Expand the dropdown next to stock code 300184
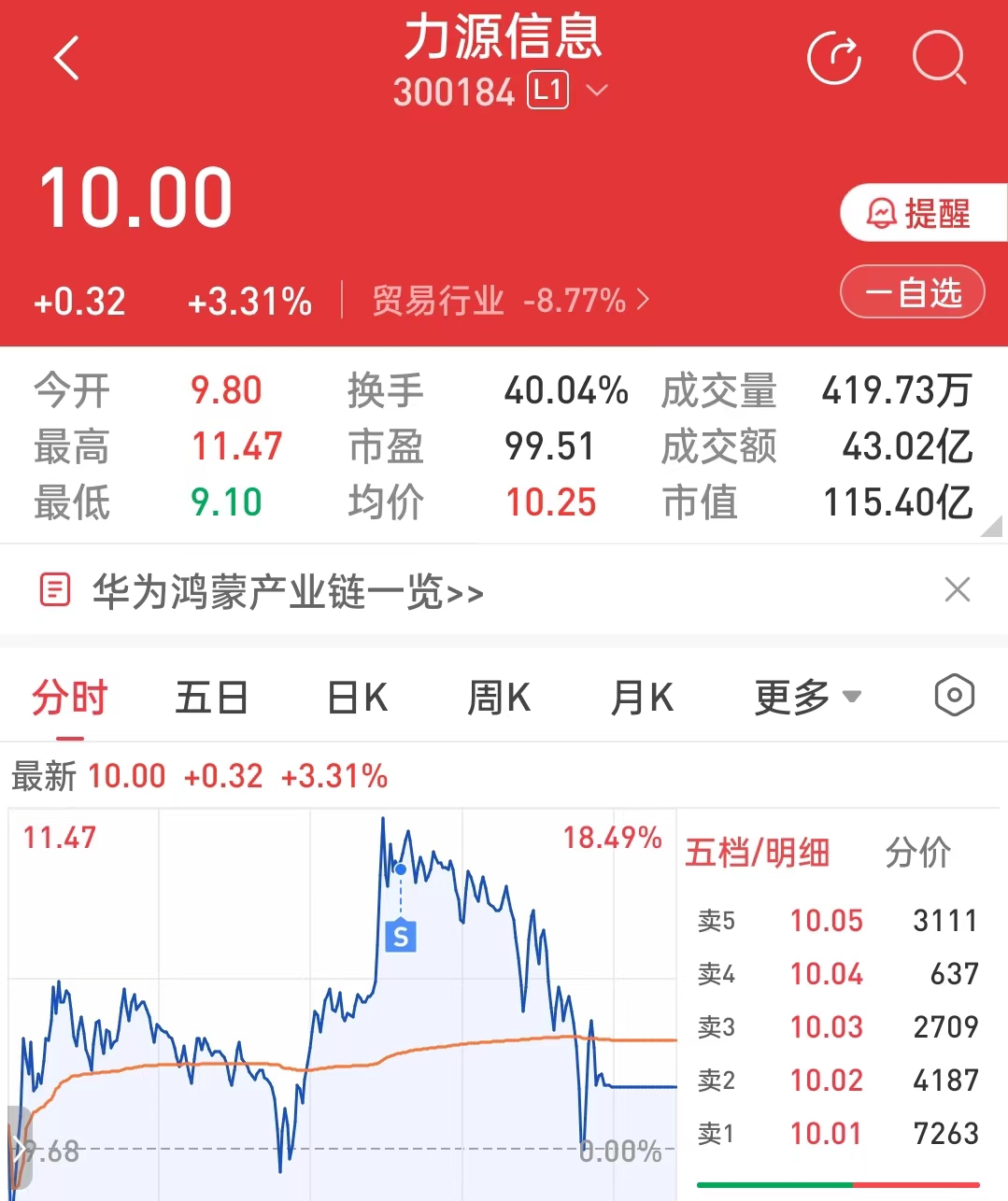Image resolution: width=1008 pixels, height=1201 pixels. point(597,92)
